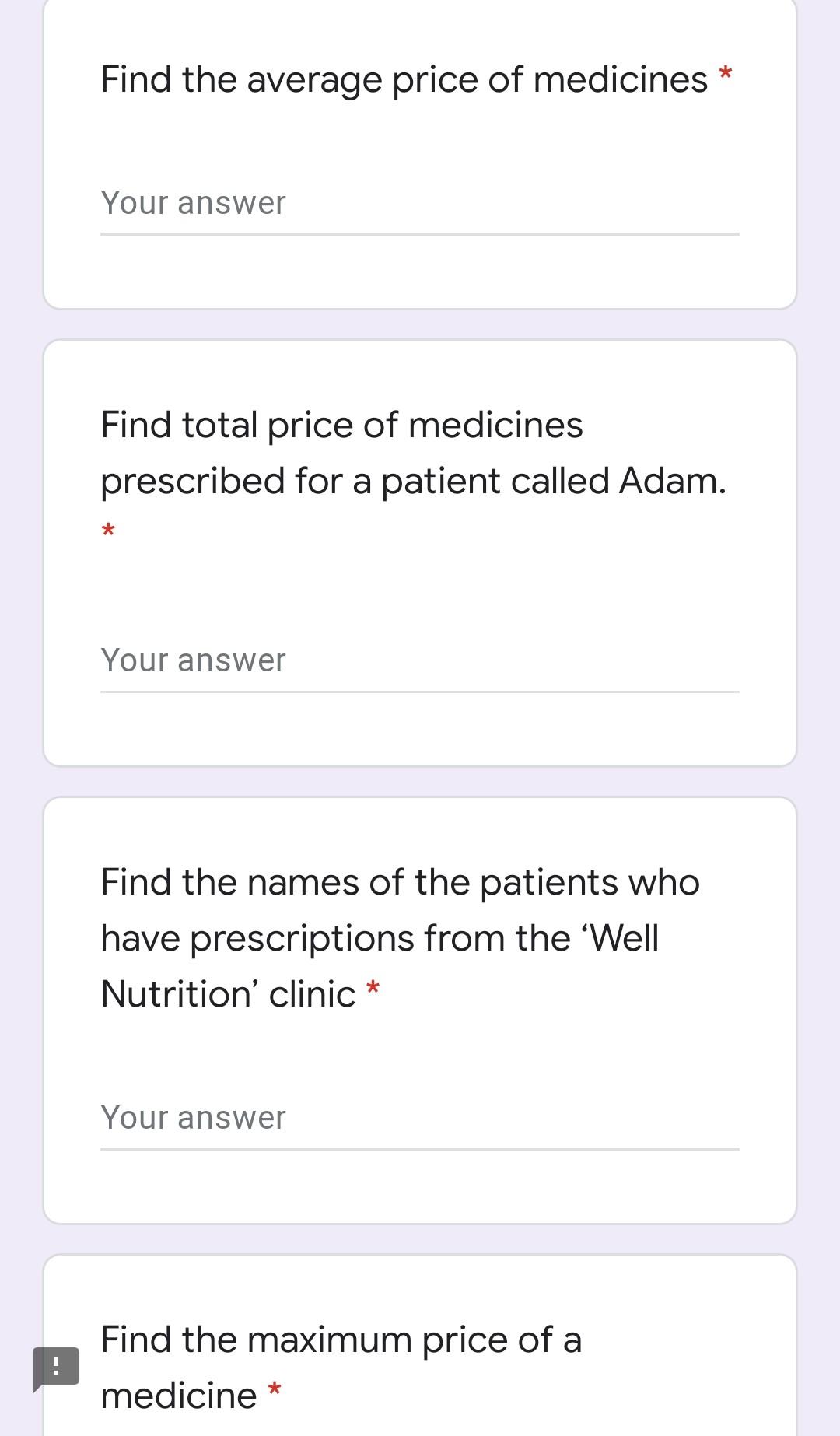
Task: Click the underline of the clinic answer field
Action: pyautogui.click(x=418, y=1147)
